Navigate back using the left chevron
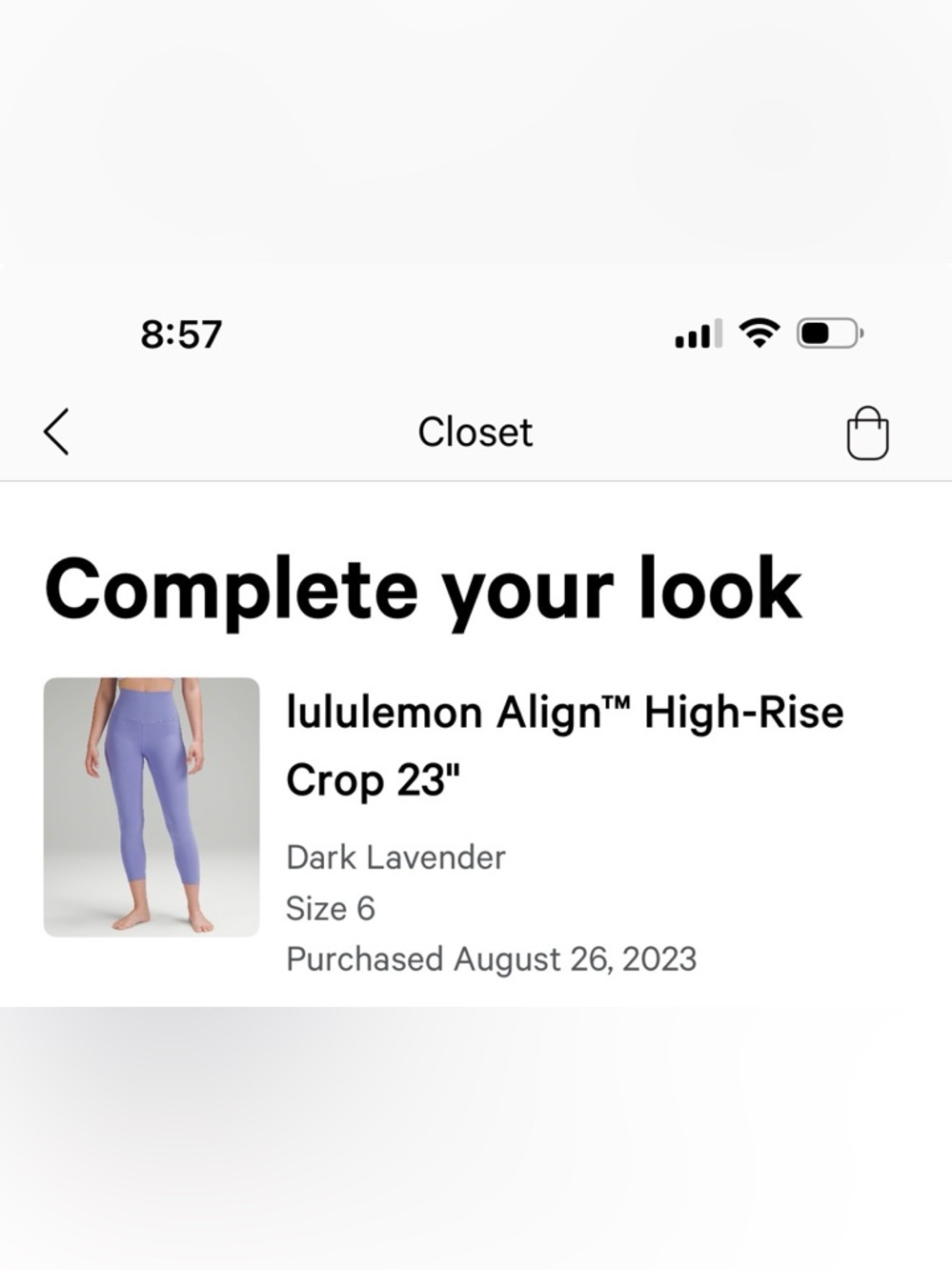 tap(55, 431)
